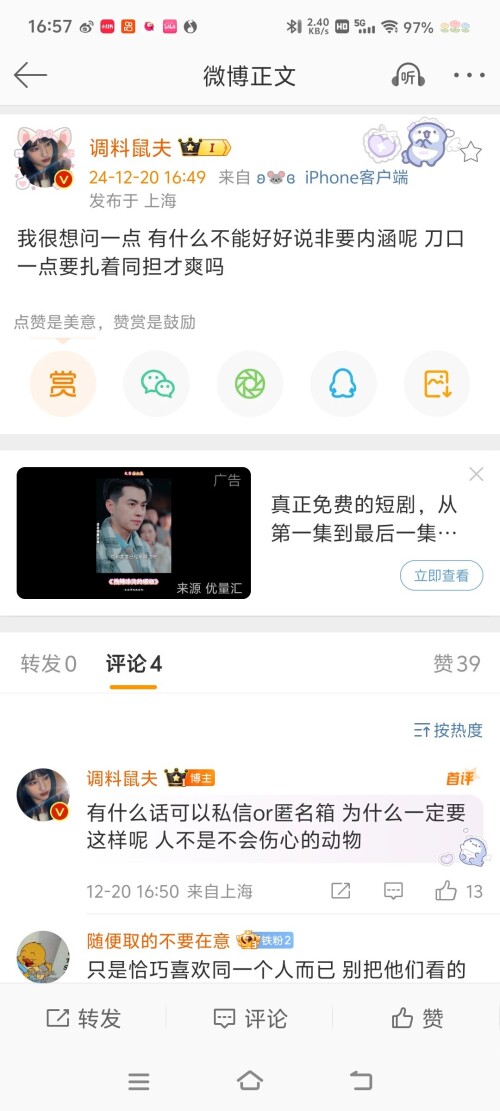500x1111 pixels.
Task: Tap 立即查看 on the ad
Action: (442, 575)
